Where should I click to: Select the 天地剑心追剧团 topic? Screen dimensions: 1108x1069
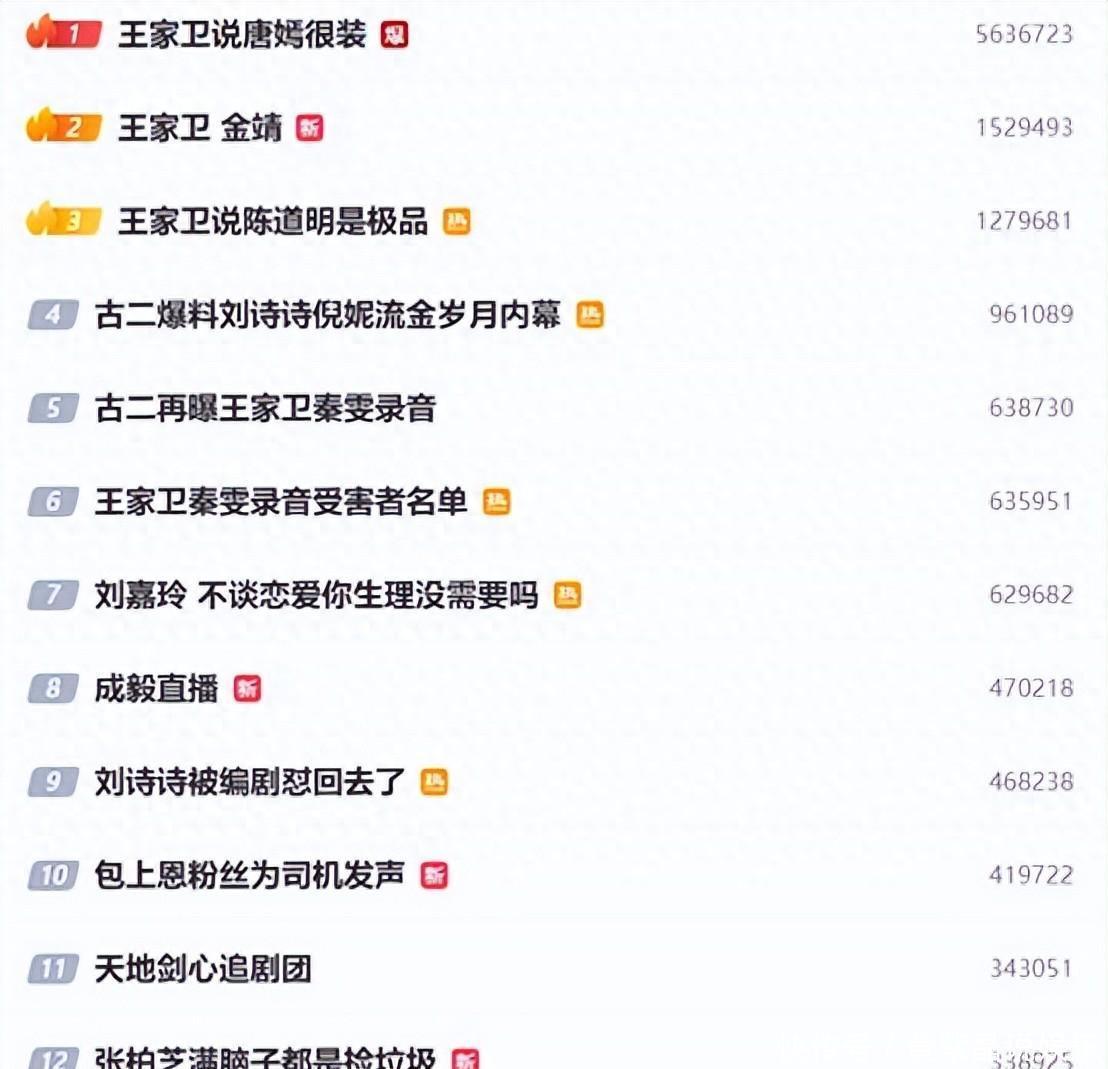pos(203,968)
